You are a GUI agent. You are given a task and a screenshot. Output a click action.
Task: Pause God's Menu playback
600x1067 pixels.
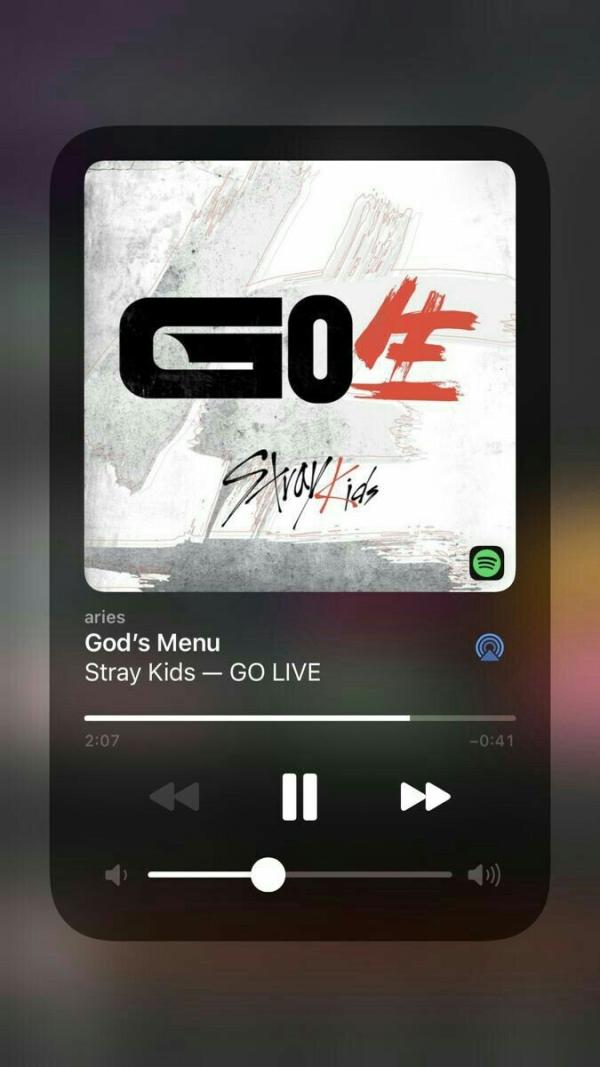coord(299,797)
